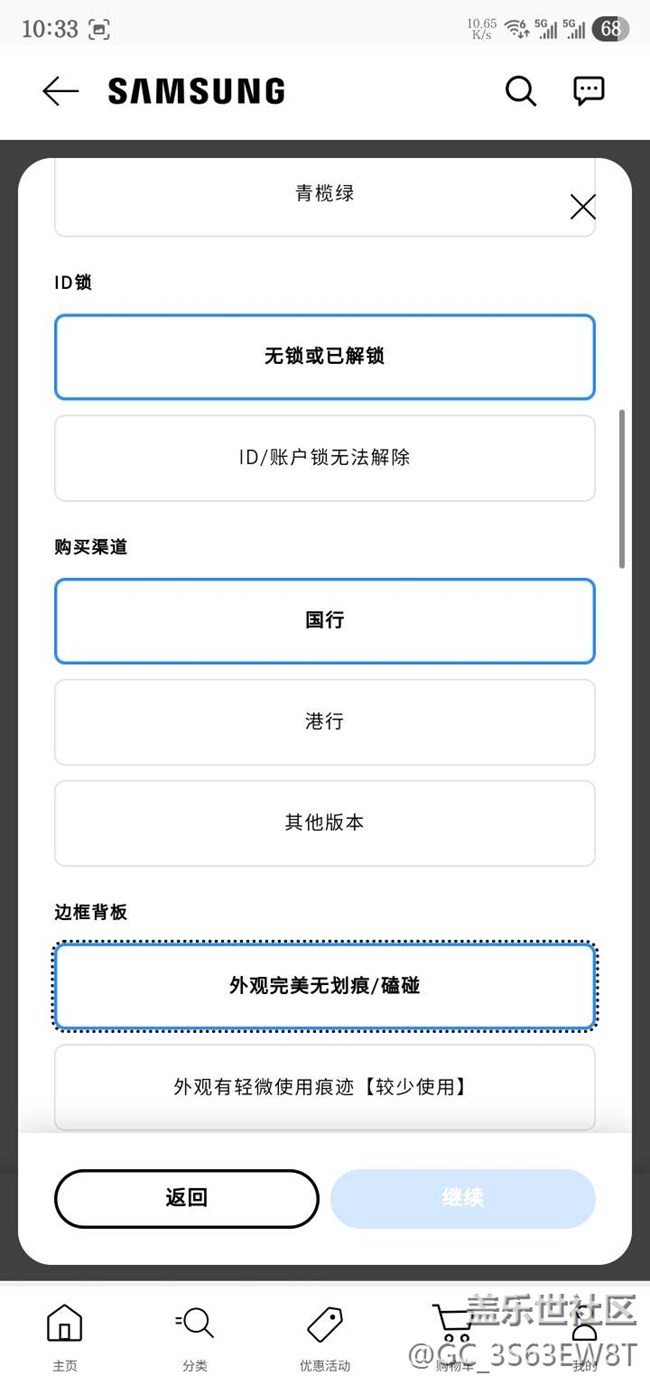Viewport: 650px width, 1394px height.
Task: Choose 外观有轻微使用痕迹【较少使用】
Action: click(325, 1087)
